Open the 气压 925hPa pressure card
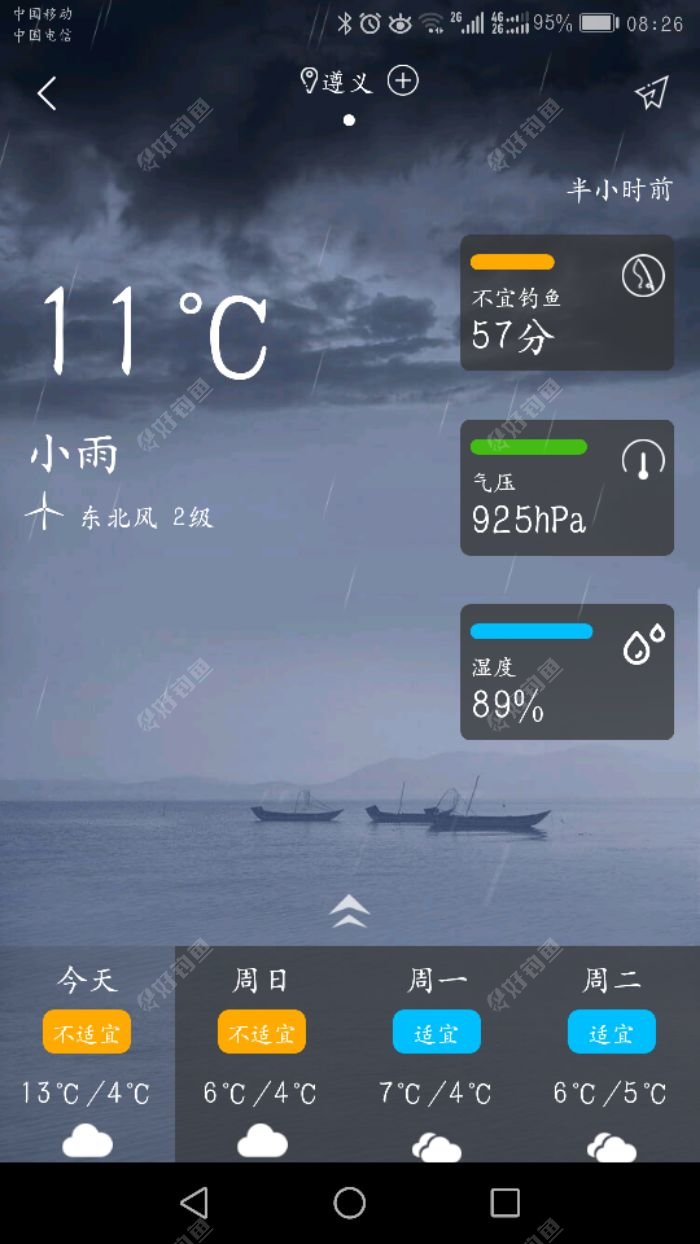700x1244 pixels. coord(566,488)
